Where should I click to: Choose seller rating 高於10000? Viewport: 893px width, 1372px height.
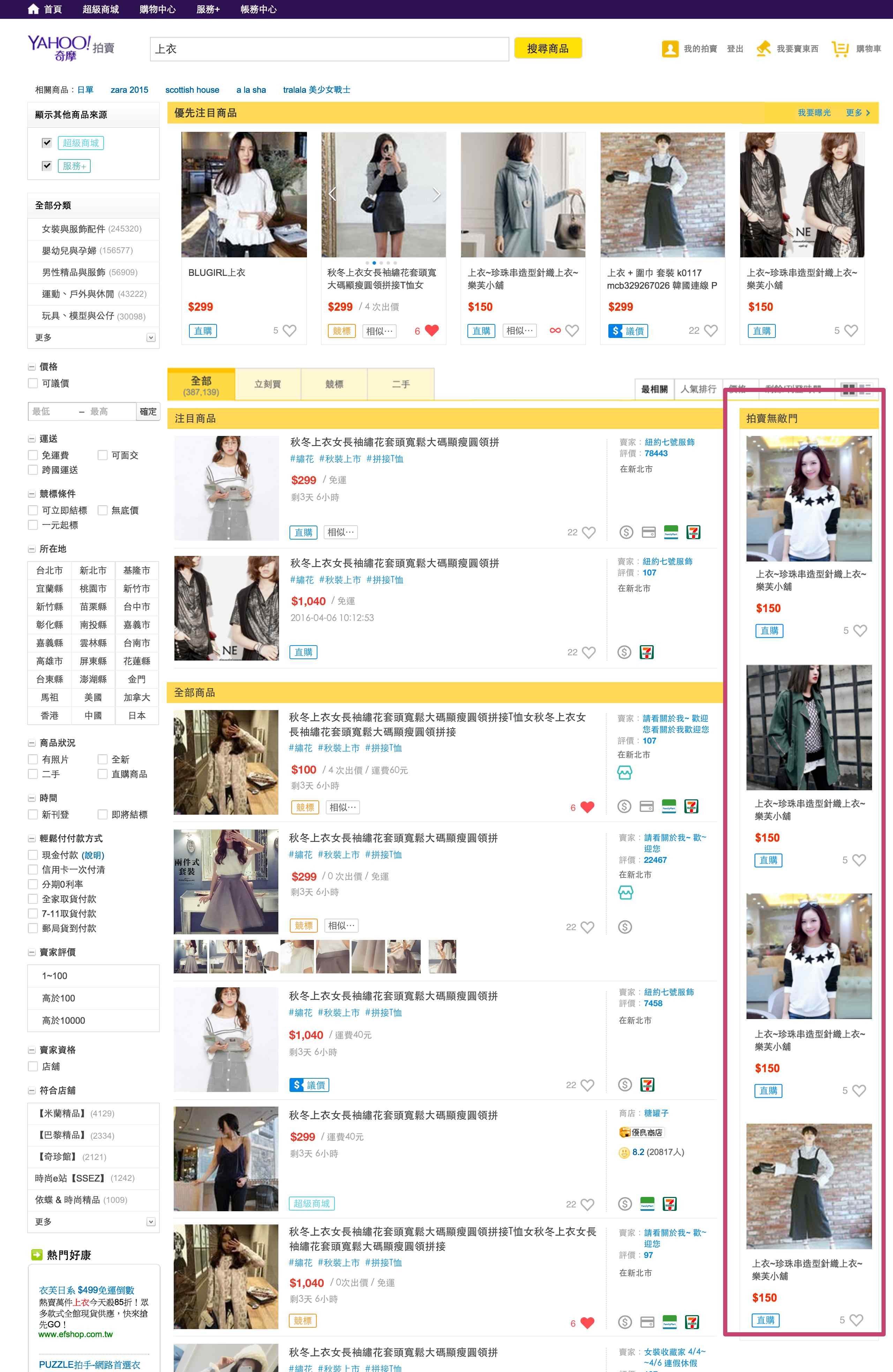pyautogui.click(x=63, y=1020)
